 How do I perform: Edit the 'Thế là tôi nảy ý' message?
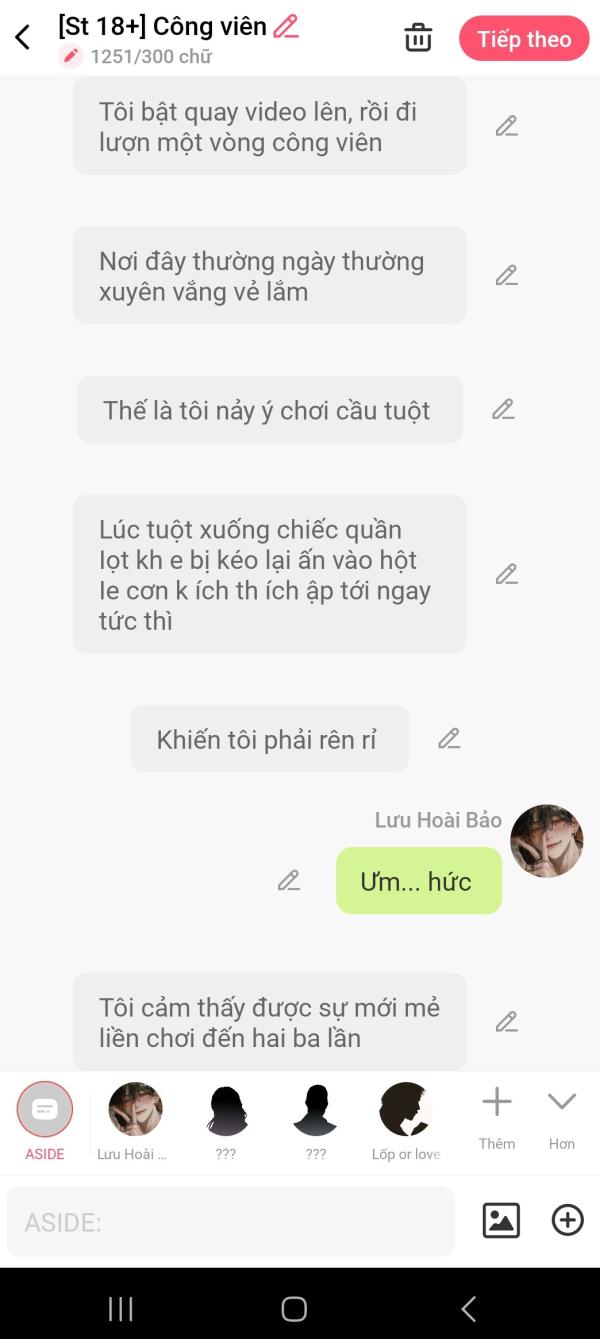click(x=503, y=409)
